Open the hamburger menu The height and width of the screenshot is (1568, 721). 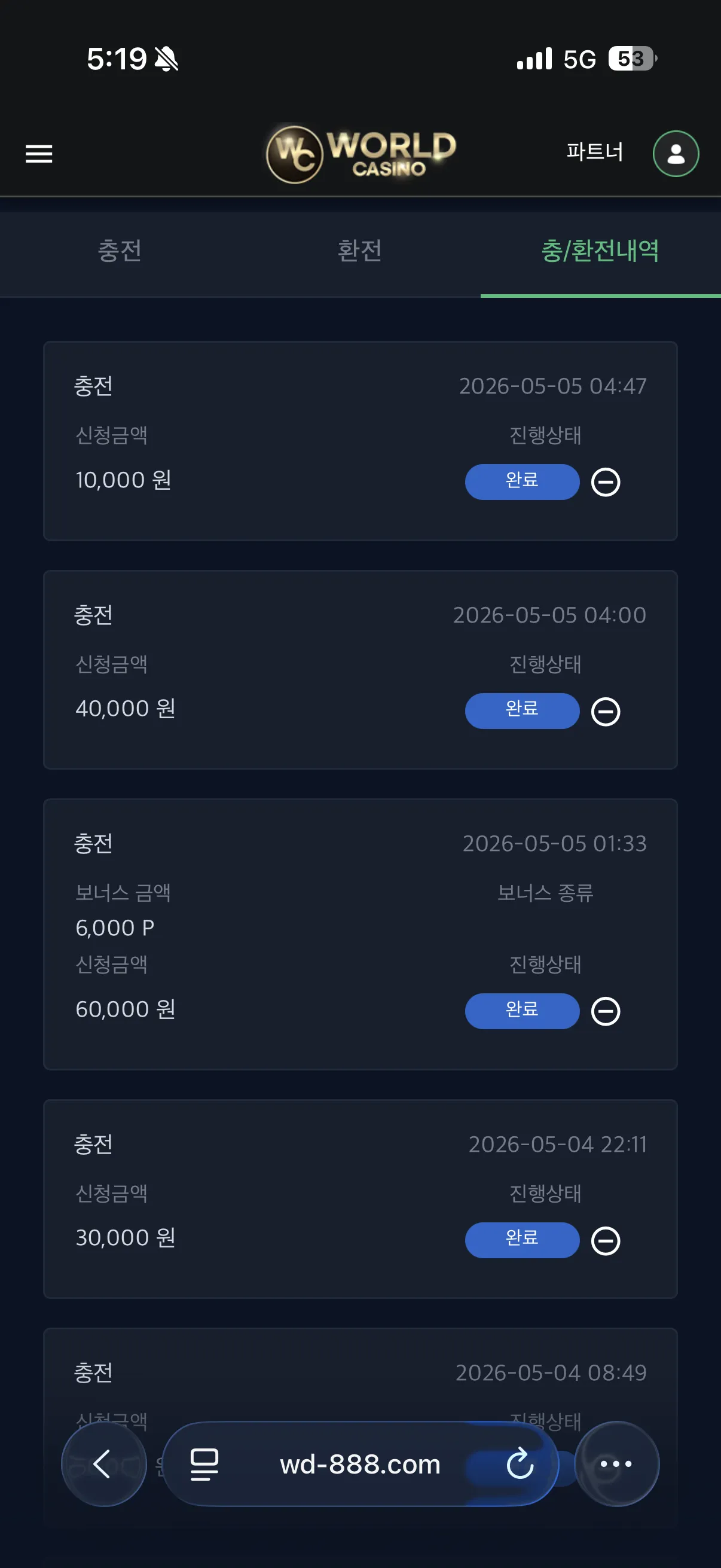pyautogui.click(x=39, y=153)
